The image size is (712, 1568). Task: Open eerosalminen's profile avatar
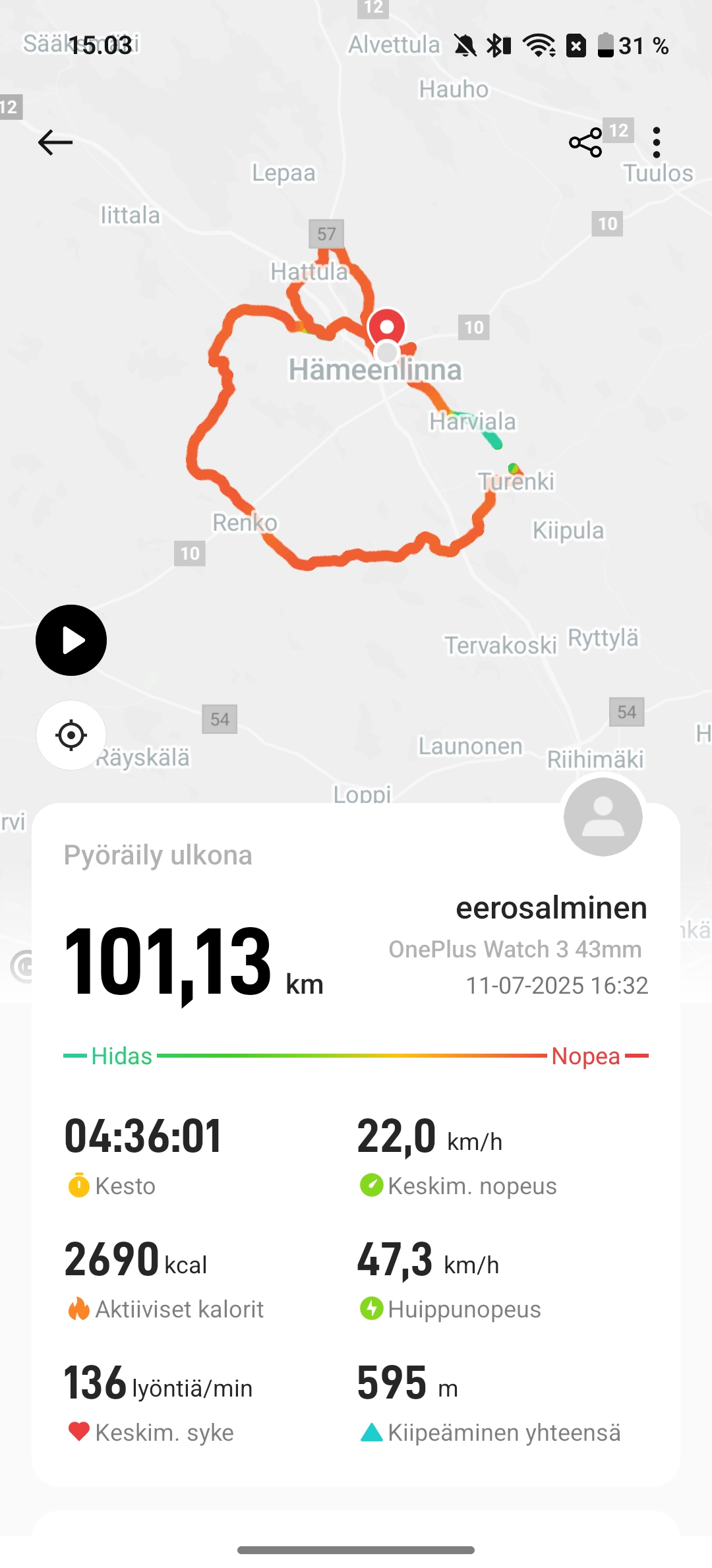click(603, 816)
